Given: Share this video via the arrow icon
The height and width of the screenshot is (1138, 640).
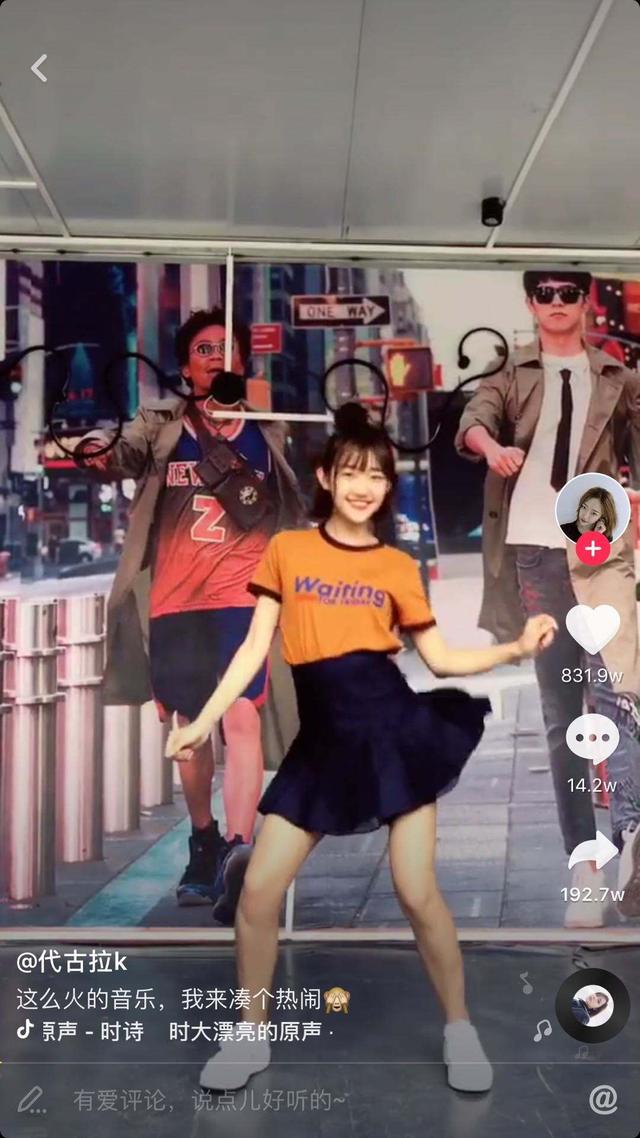Looking at the screenshot, I should click(592, 851).
